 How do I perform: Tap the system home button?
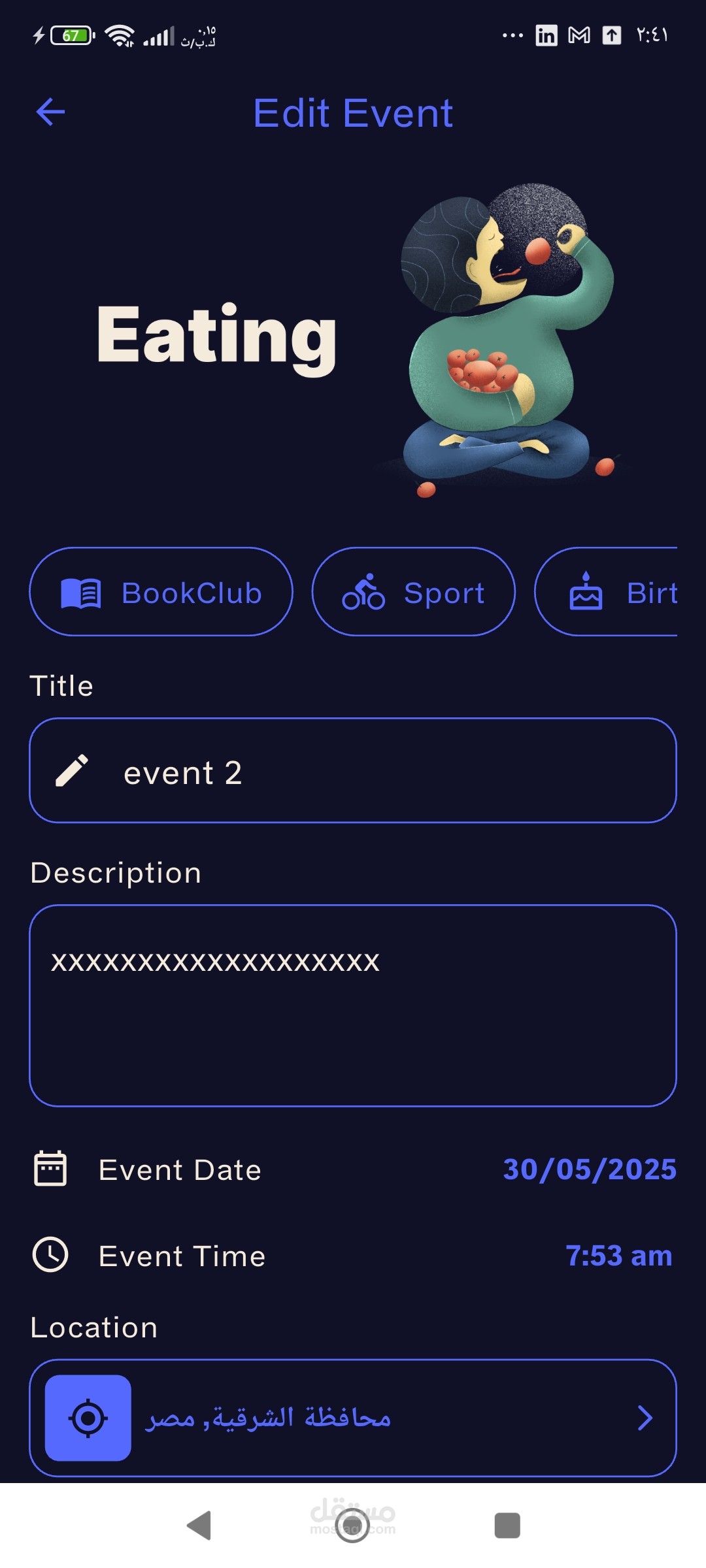(x=352, y=1526)
